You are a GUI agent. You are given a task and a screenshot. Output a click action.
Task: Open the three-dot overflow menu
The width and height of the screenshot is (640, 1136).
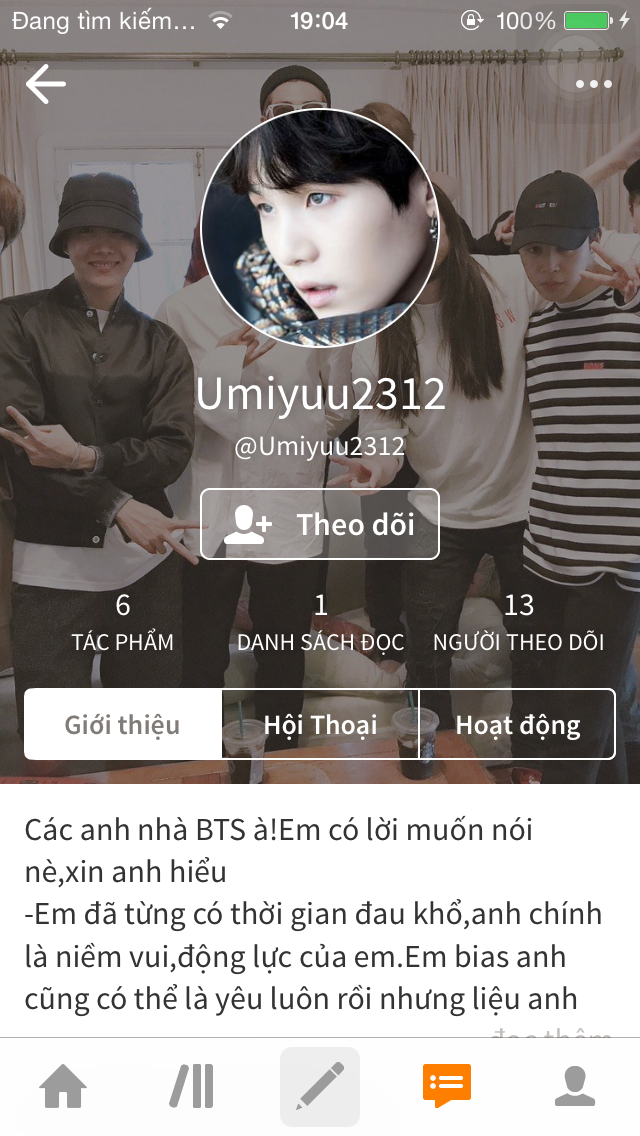pyautogui.click(x=593, y=84)
